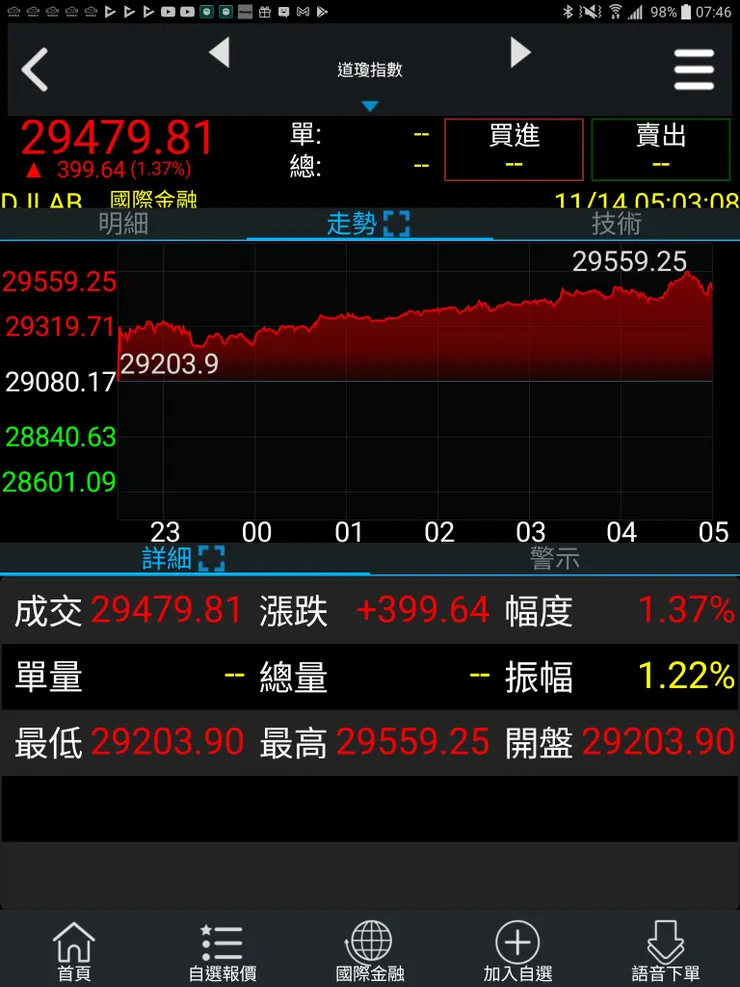
Task: Go to 首頁 home
Action: (x=74, y=950)
